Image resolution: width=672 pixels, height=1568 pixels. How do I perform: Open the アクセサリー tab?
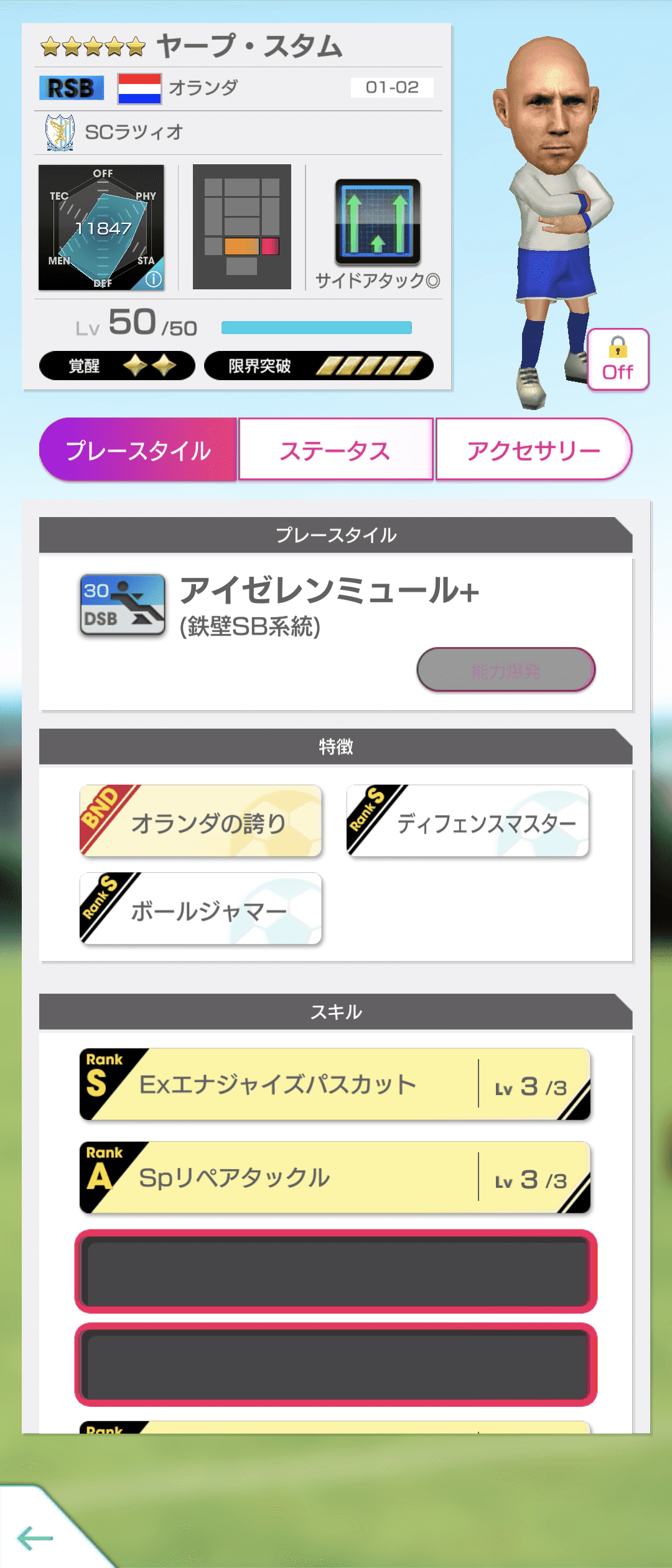[x=534, y=450]
